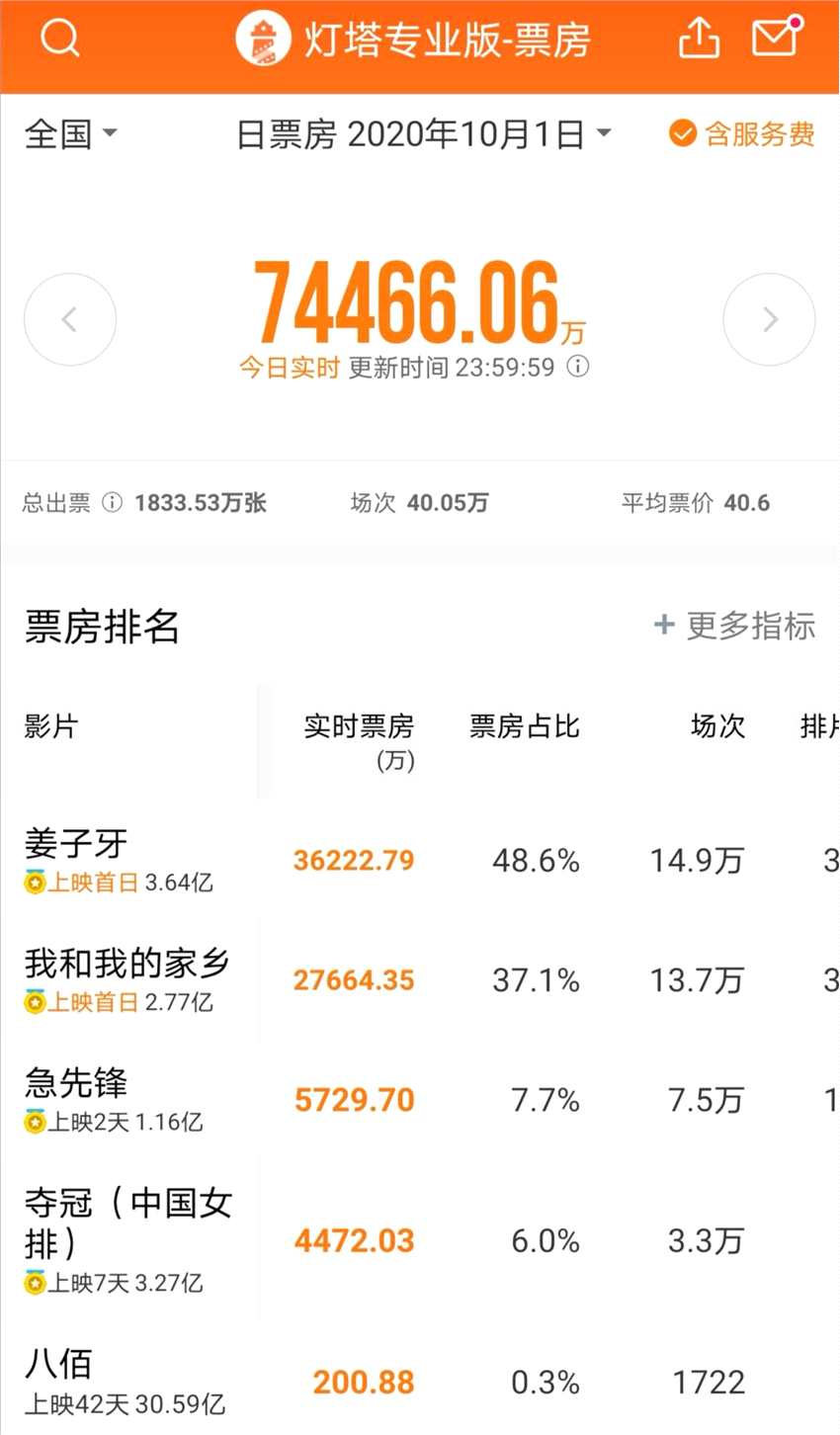This screenshot has height=1435, width=840.
Task: Open the 全国 region dropdown
Action: click(70, 134)
